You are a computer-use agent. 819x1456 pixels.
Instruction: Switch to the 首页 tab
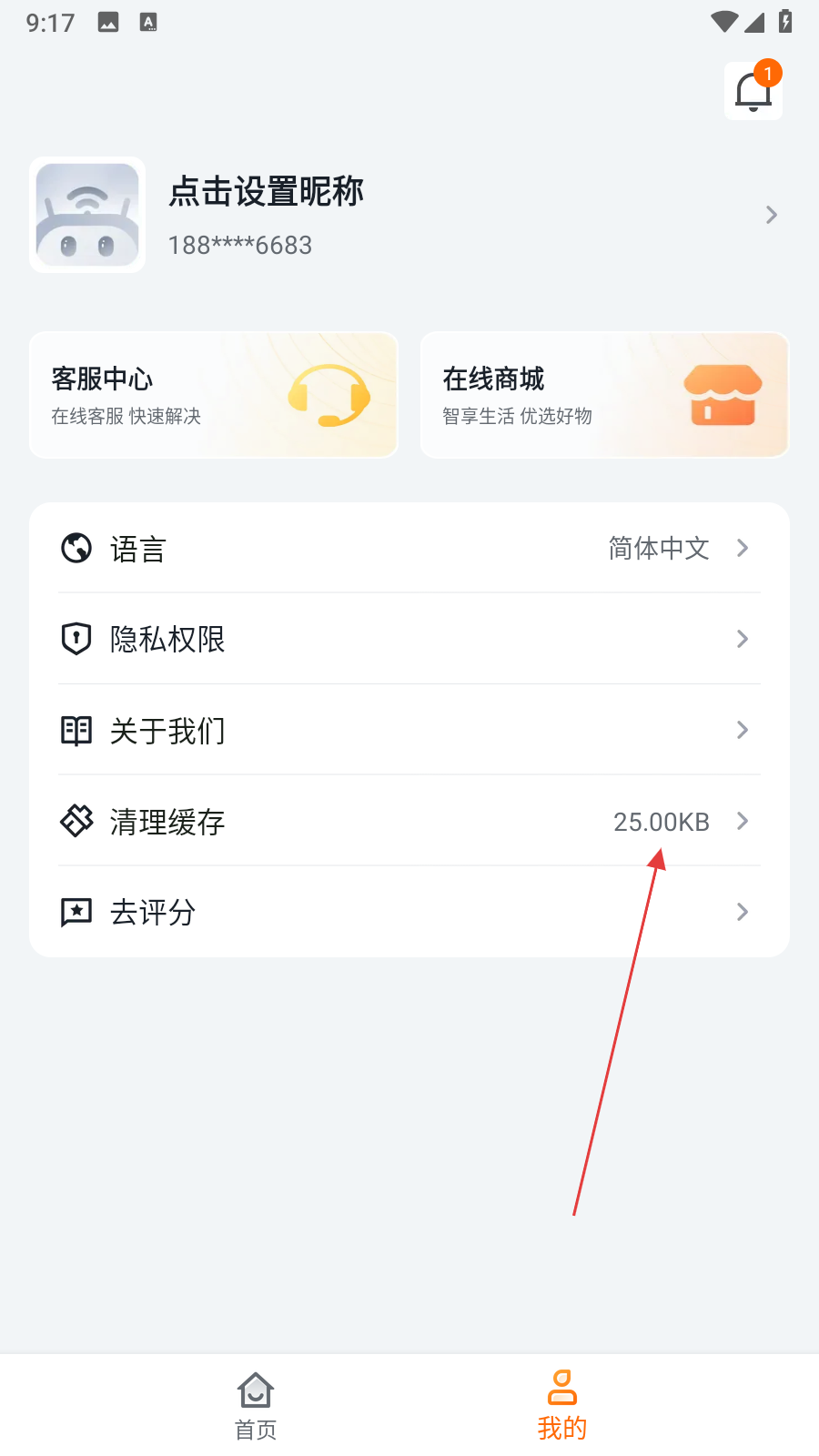point(256,1406)
